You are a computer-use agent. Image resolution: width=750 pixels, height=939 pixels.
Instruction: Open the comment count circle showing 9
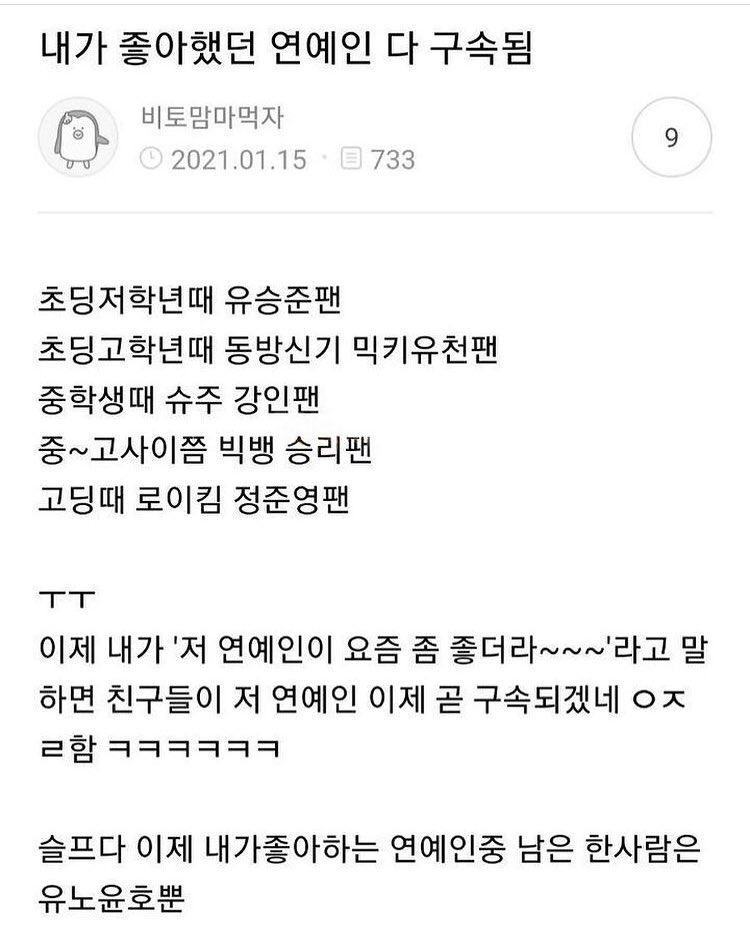(x=672, y=136)
